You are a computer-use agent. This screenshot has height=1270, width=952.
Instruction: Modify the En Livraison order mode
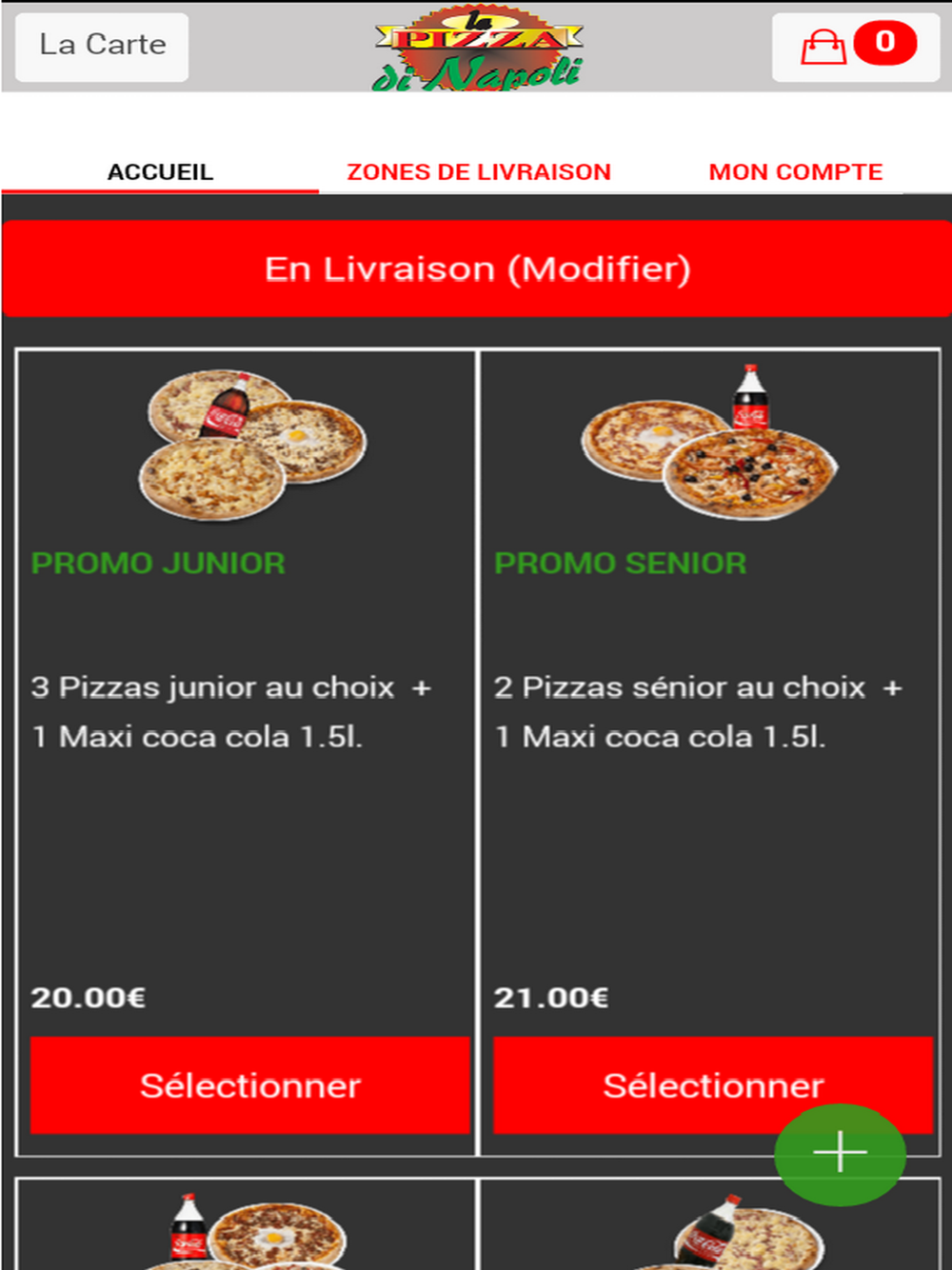click(x=477, y=269)
